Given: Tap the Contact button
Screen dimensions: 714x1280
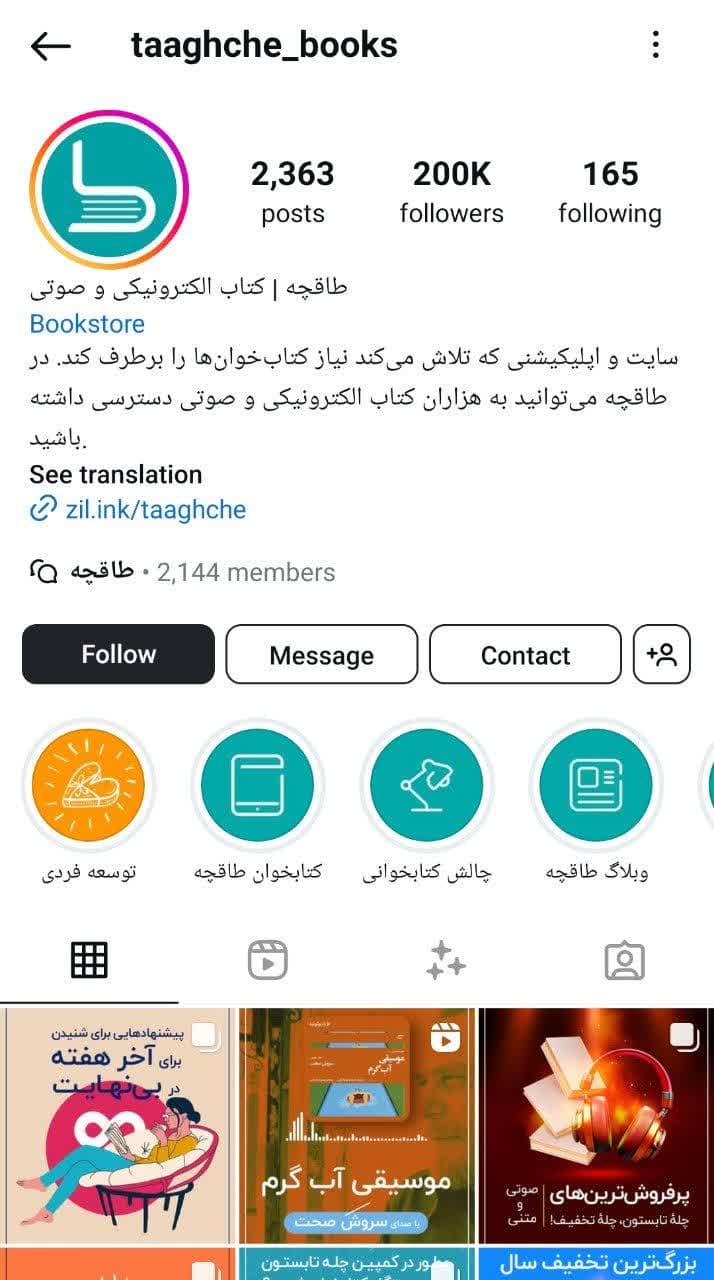Looking at the screenshot, I should click(x=525, y=655).
